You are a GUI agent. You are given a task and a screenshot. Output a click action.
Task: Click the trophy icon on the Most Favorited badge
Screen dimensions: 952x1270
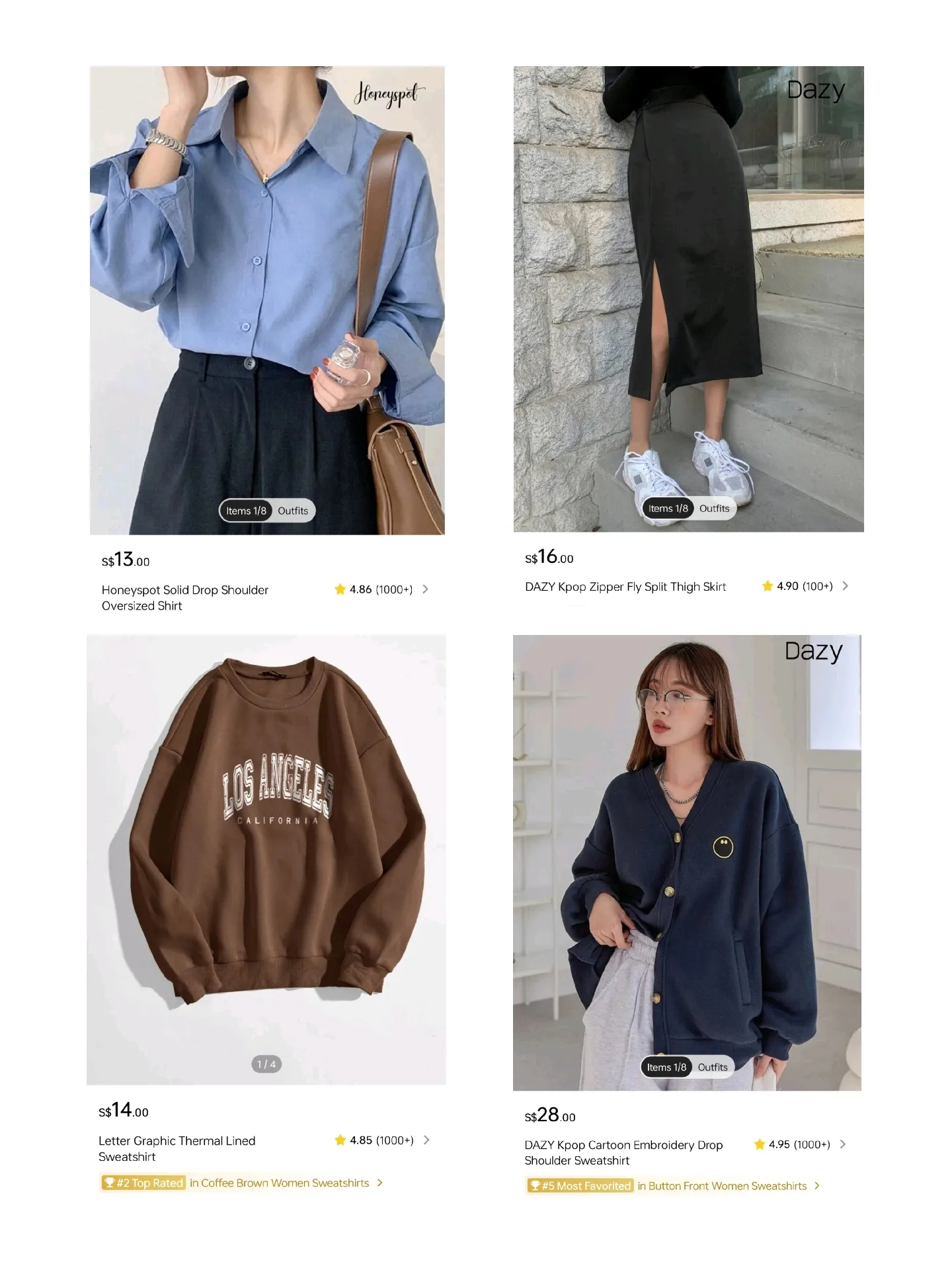(x=534, y=1185)
